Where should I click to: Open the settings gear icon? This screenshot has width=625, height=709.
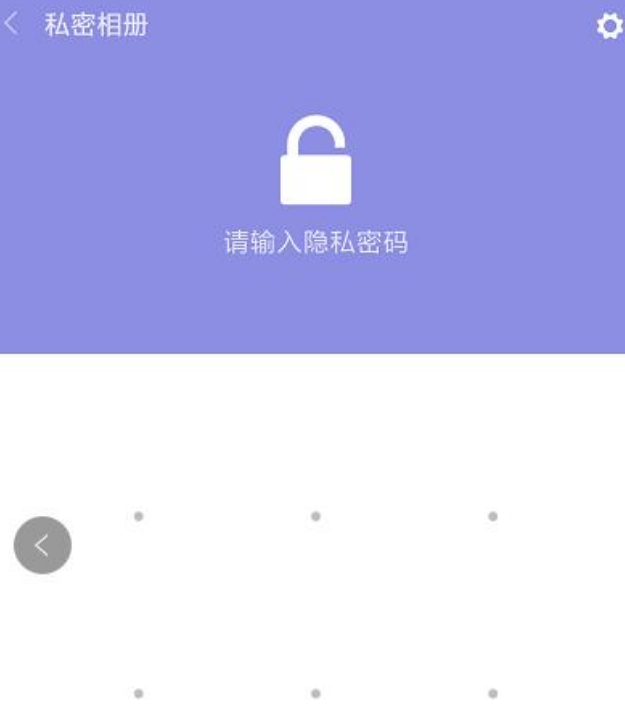tap(609, 27)
